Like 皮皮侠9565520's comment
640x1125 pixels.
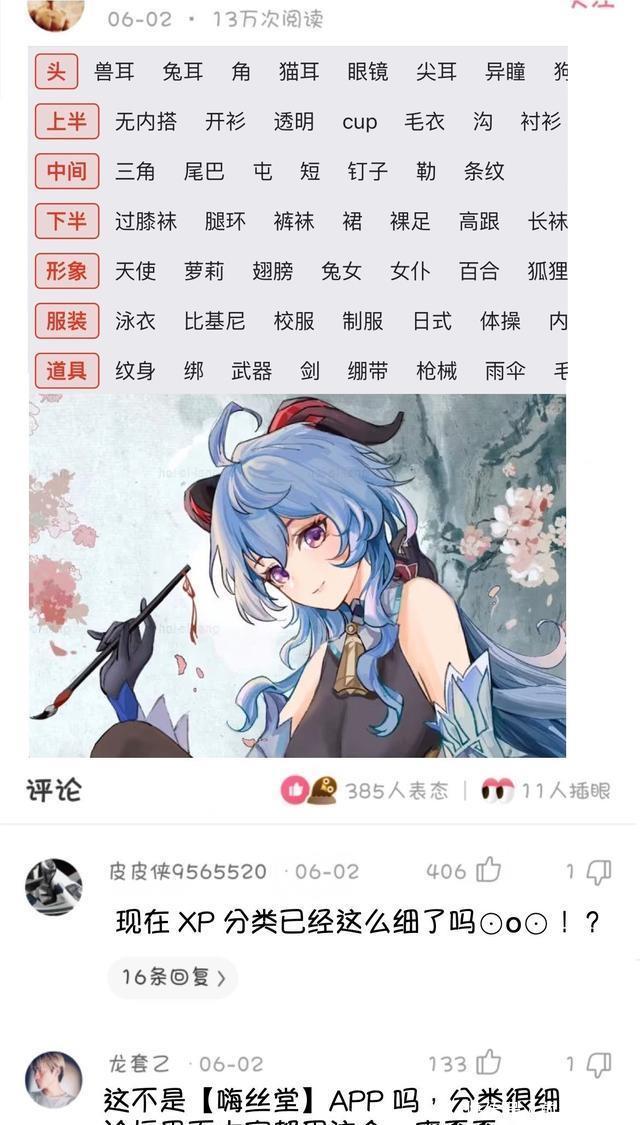488,871
